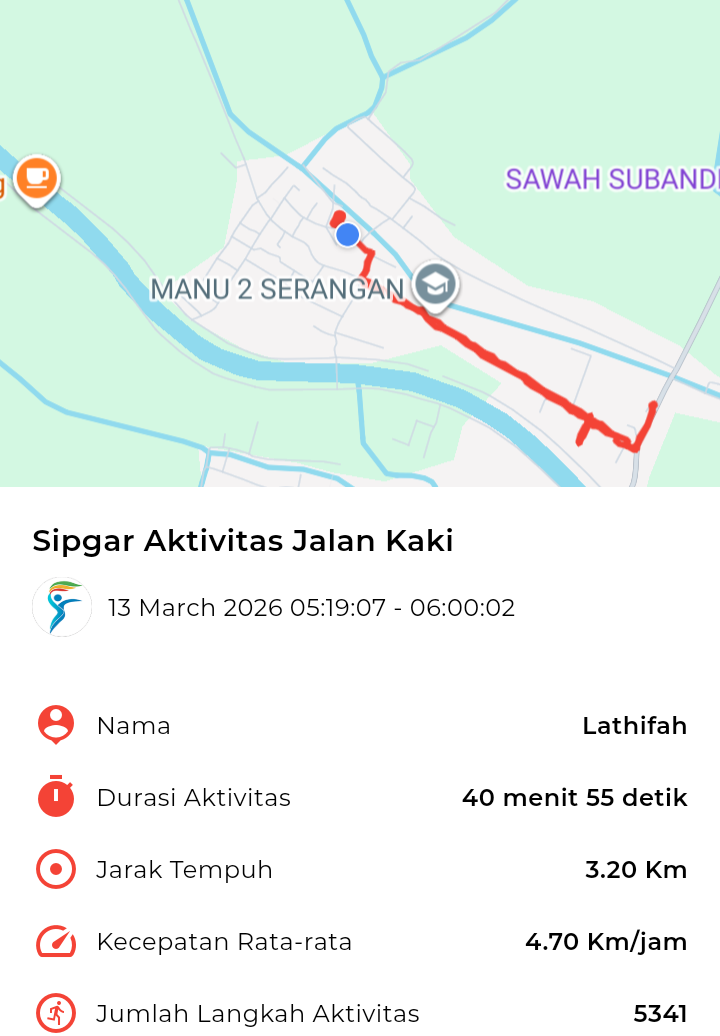Open the MANU 2 SERANGAN school marker
The width and height of the screenshot is (720, 1036).
pos(435,284)
